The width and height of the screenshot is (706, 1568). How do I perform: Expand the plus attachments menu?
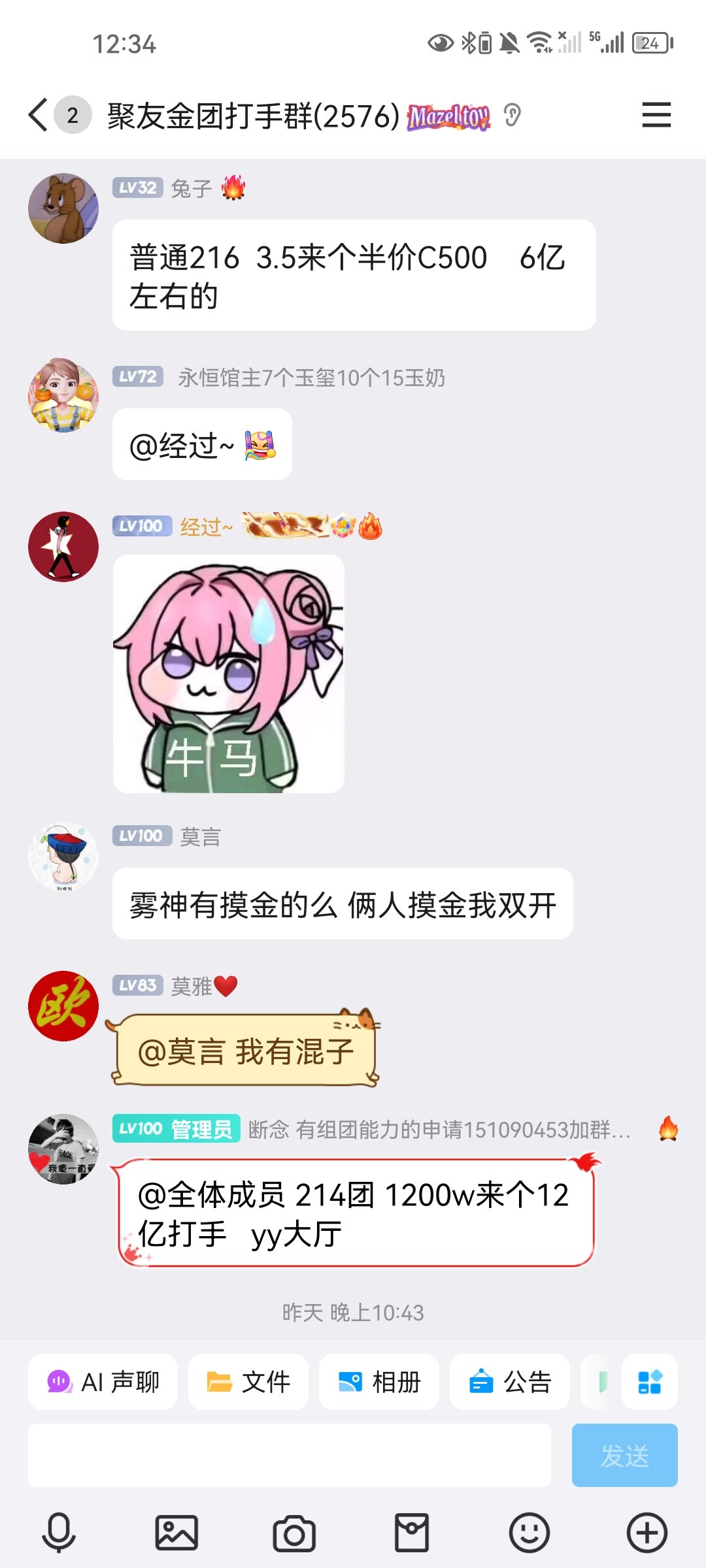click(x=647, y=1533)
